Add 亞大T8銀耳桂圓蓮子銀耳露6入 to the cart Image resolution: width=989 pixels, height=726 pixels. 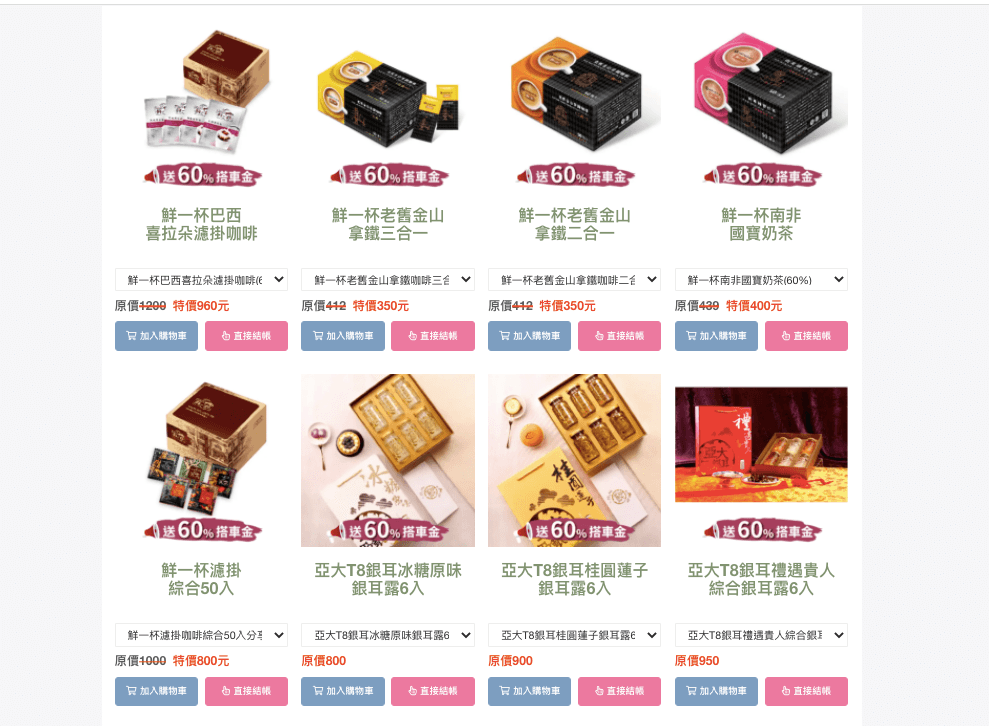tap(529, 691)
